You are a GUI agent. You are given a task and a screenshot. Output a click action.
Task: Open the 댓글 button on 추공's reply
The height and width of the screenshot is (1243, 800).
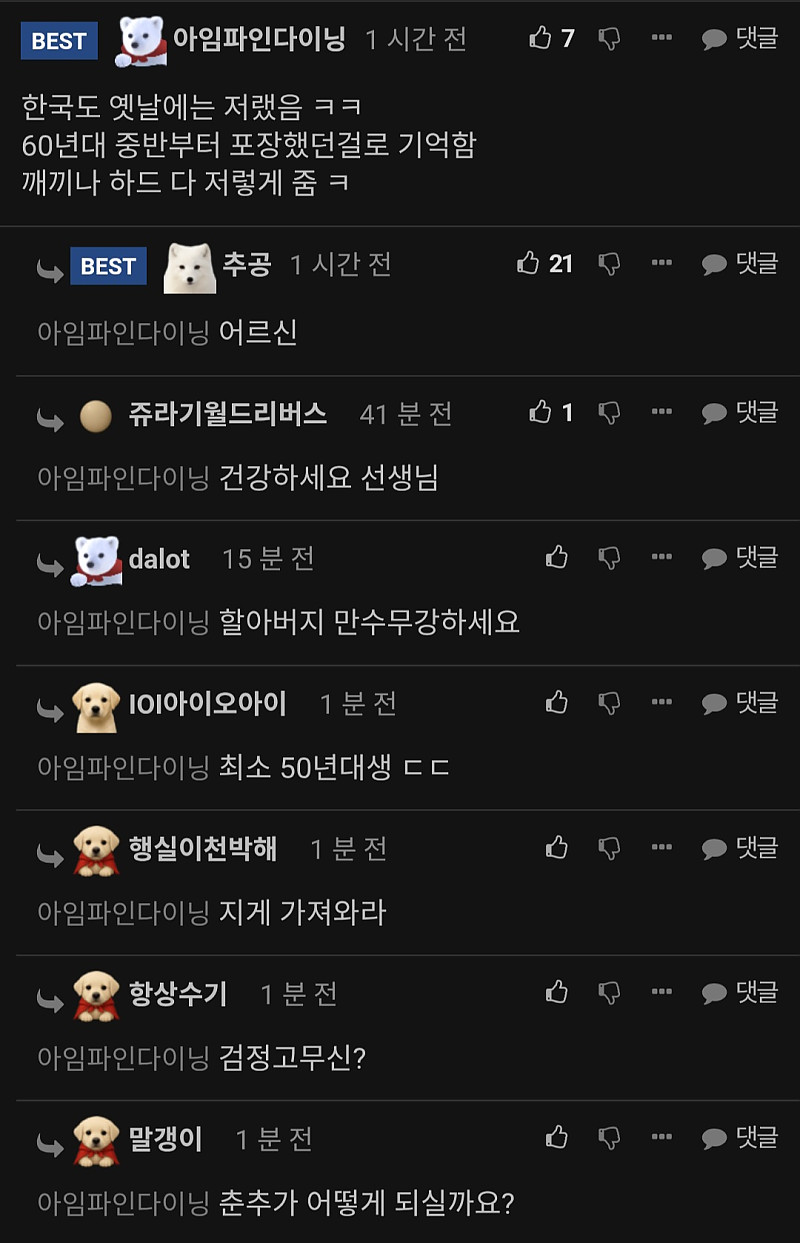point(739,263)
